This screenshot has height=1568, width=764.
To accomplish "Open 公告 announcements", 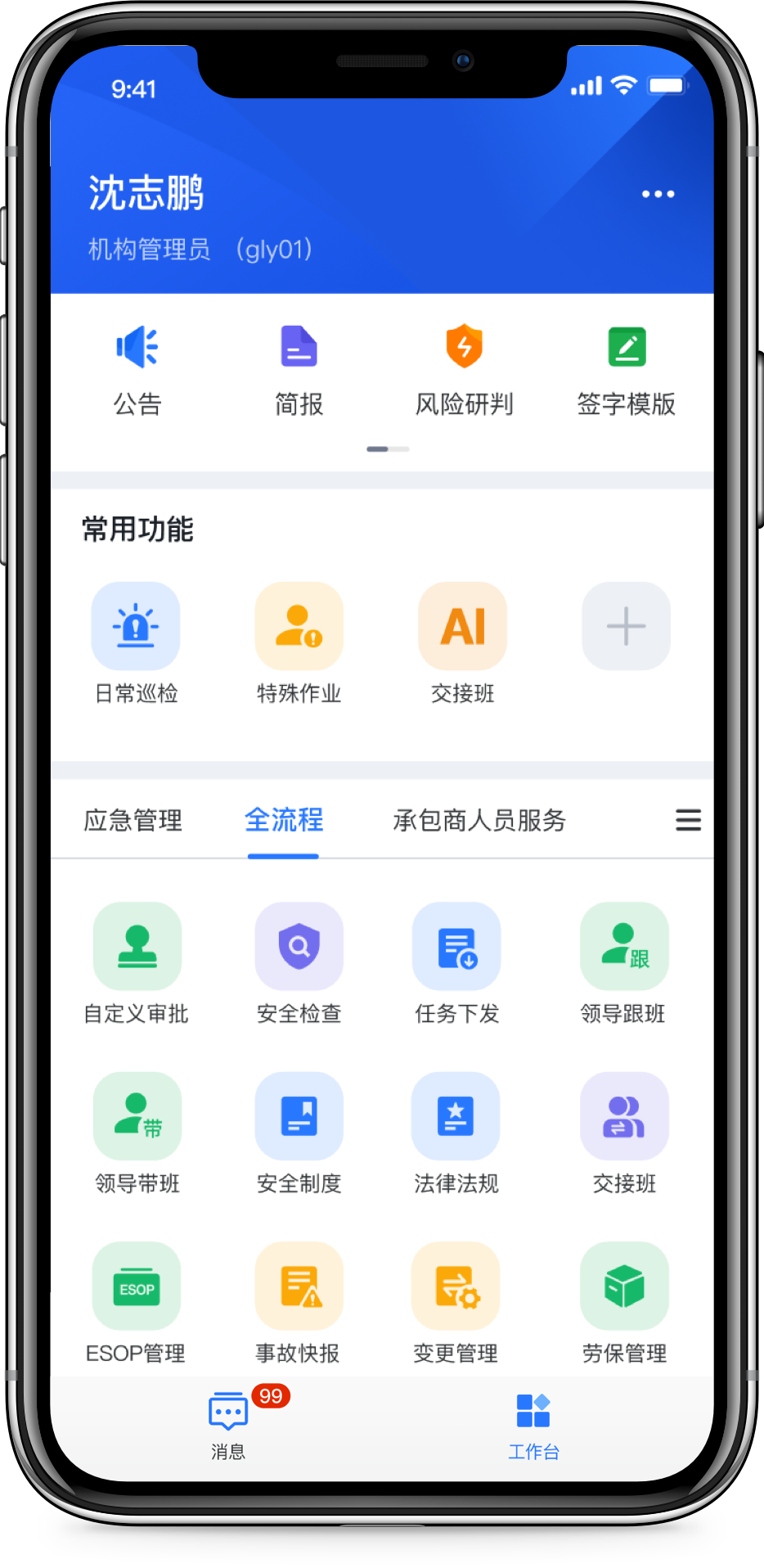I will point(137,347).
